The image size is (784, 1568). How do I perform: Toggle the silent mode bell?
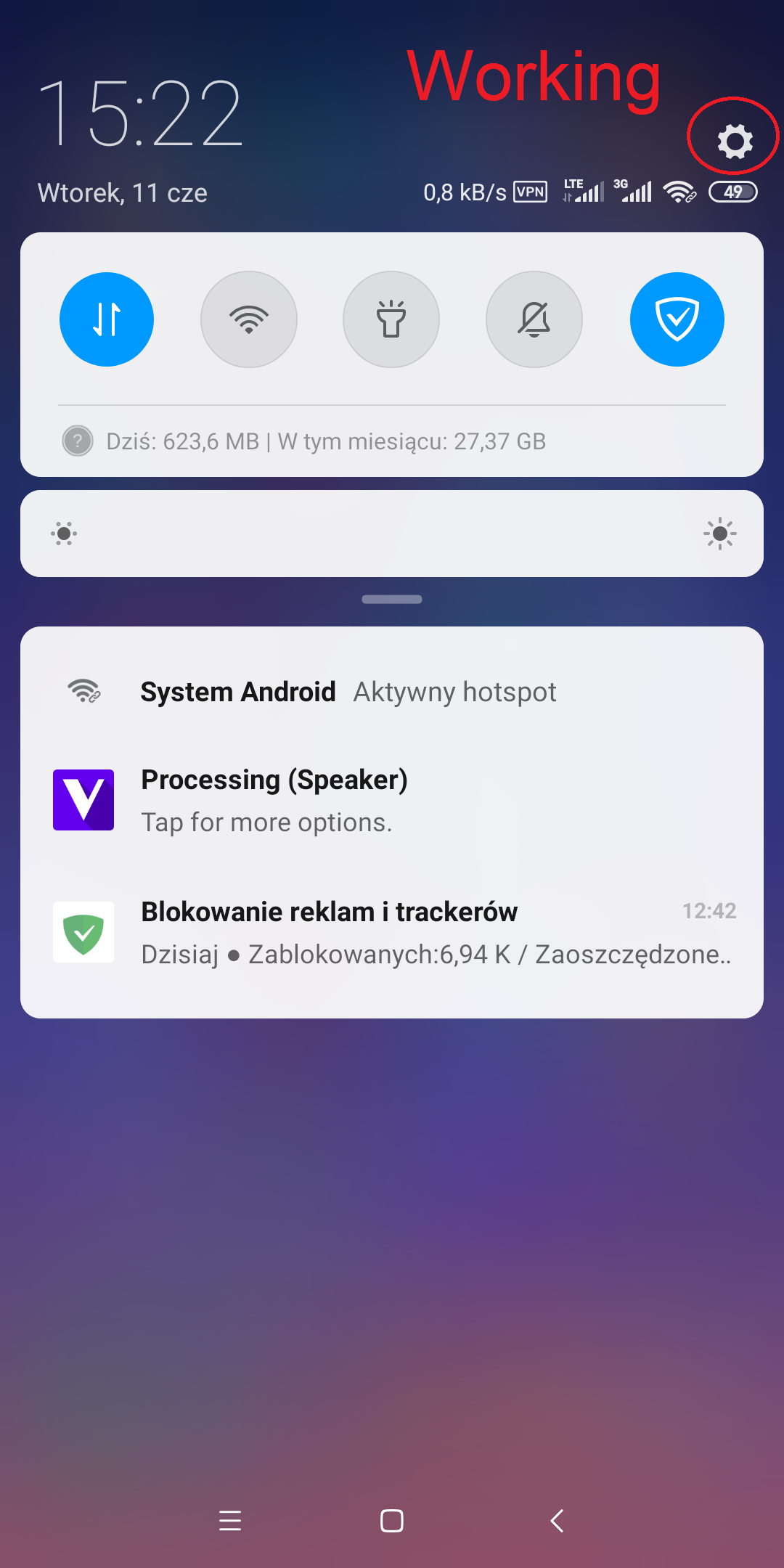(x=534, y=319)
